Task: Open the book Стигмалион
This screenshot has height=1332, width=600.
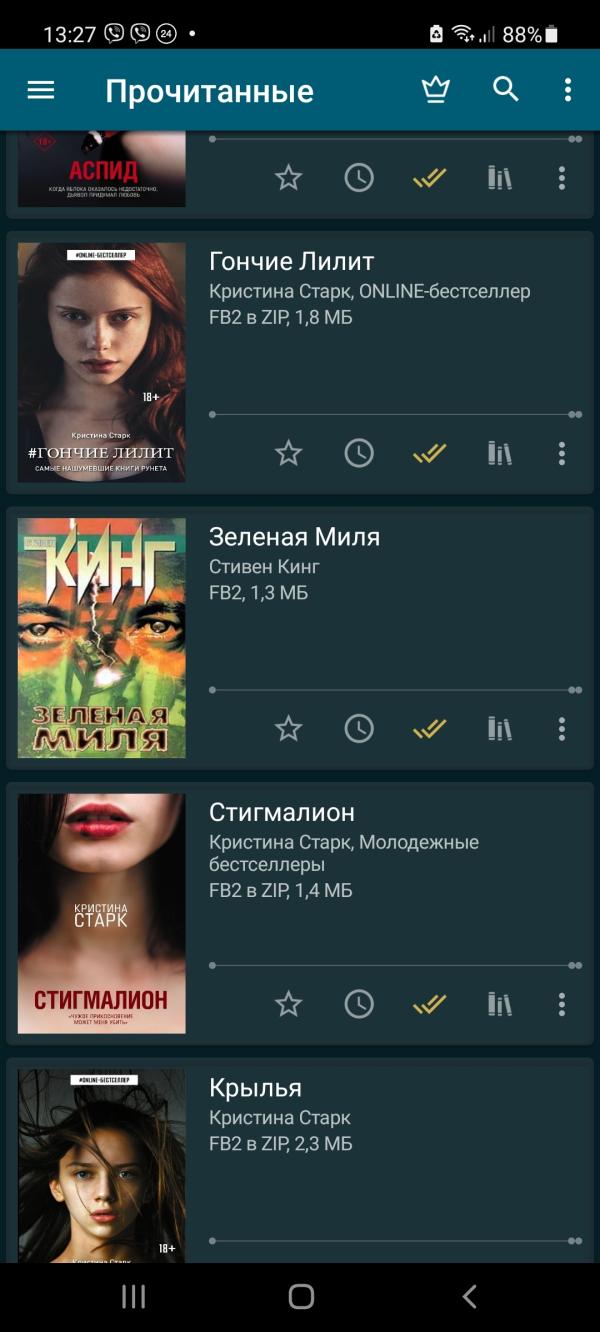Action: coord(282,813)
